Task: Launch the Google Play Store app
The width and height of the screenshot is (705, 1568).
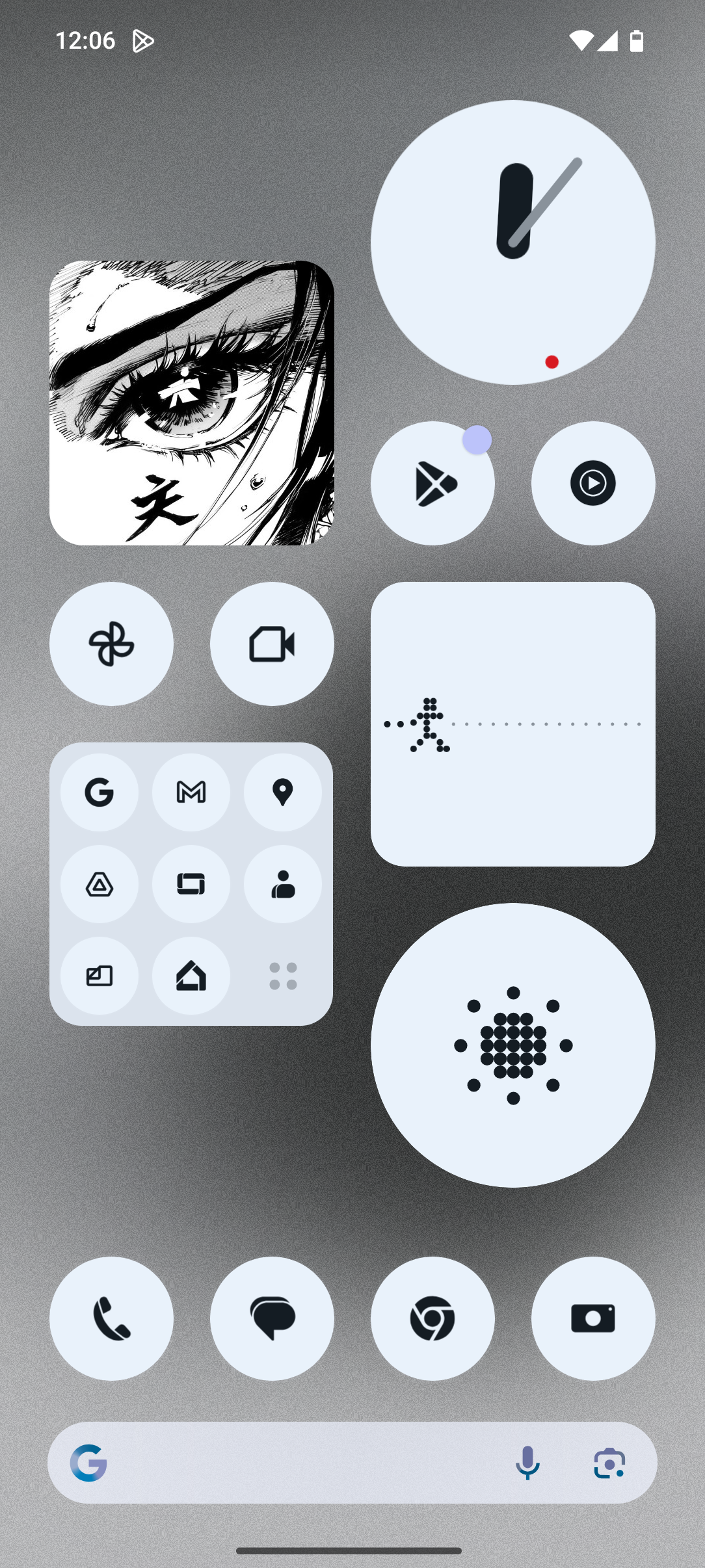Action: pyautogui.click(x=432, y=483)
